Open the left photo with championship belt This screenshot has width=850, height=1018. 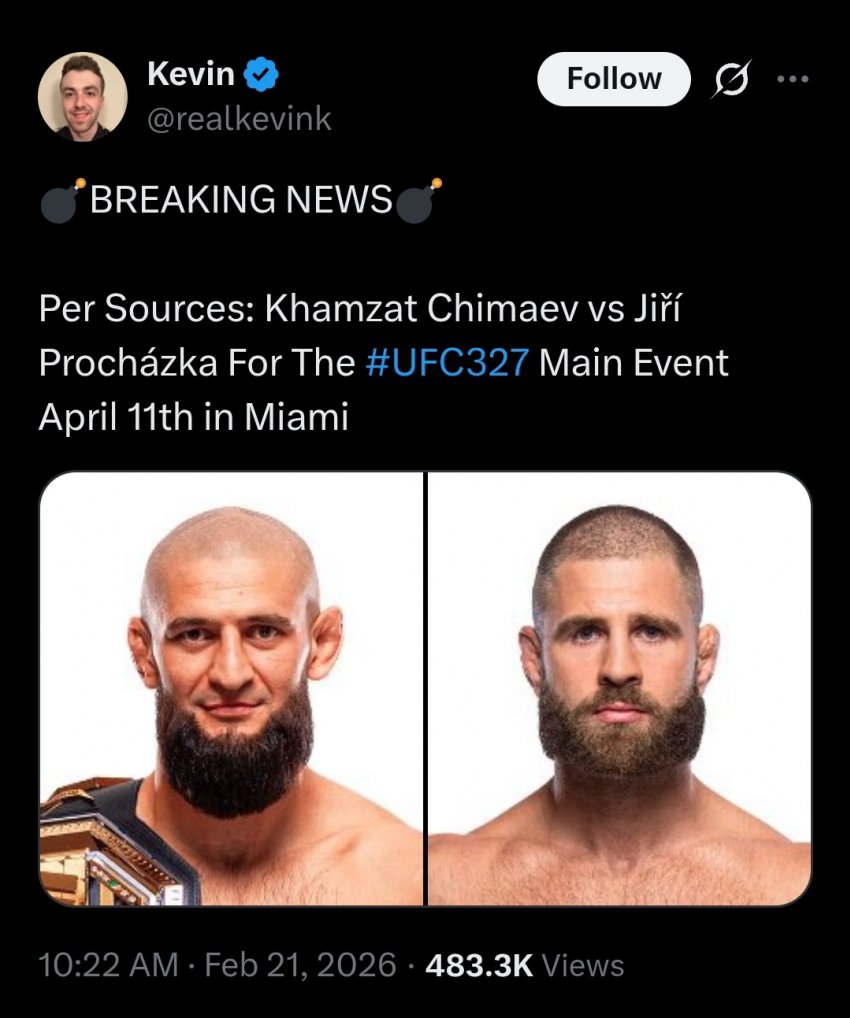click(231, 688)
